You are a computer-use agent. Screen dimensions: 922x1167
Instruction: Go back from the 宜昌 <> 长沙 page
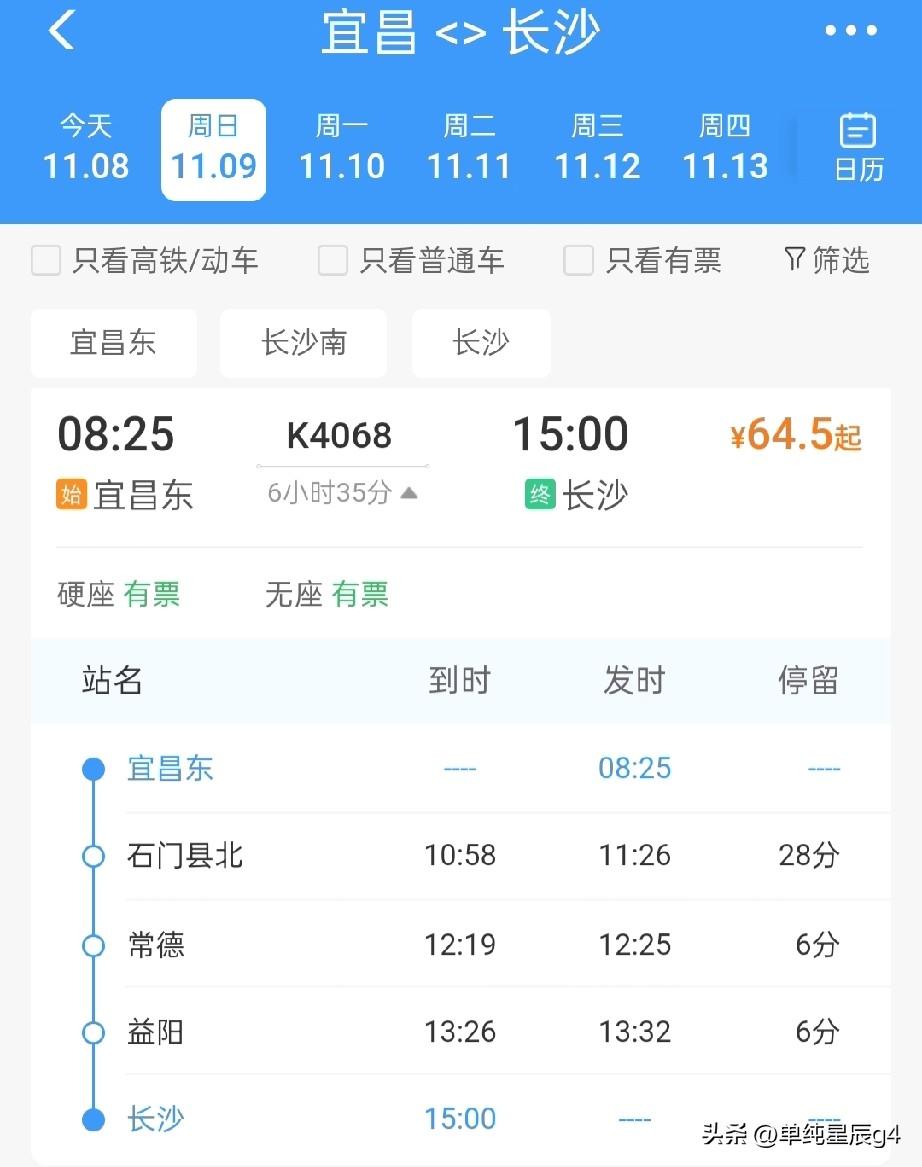click(x=62, y=32)
